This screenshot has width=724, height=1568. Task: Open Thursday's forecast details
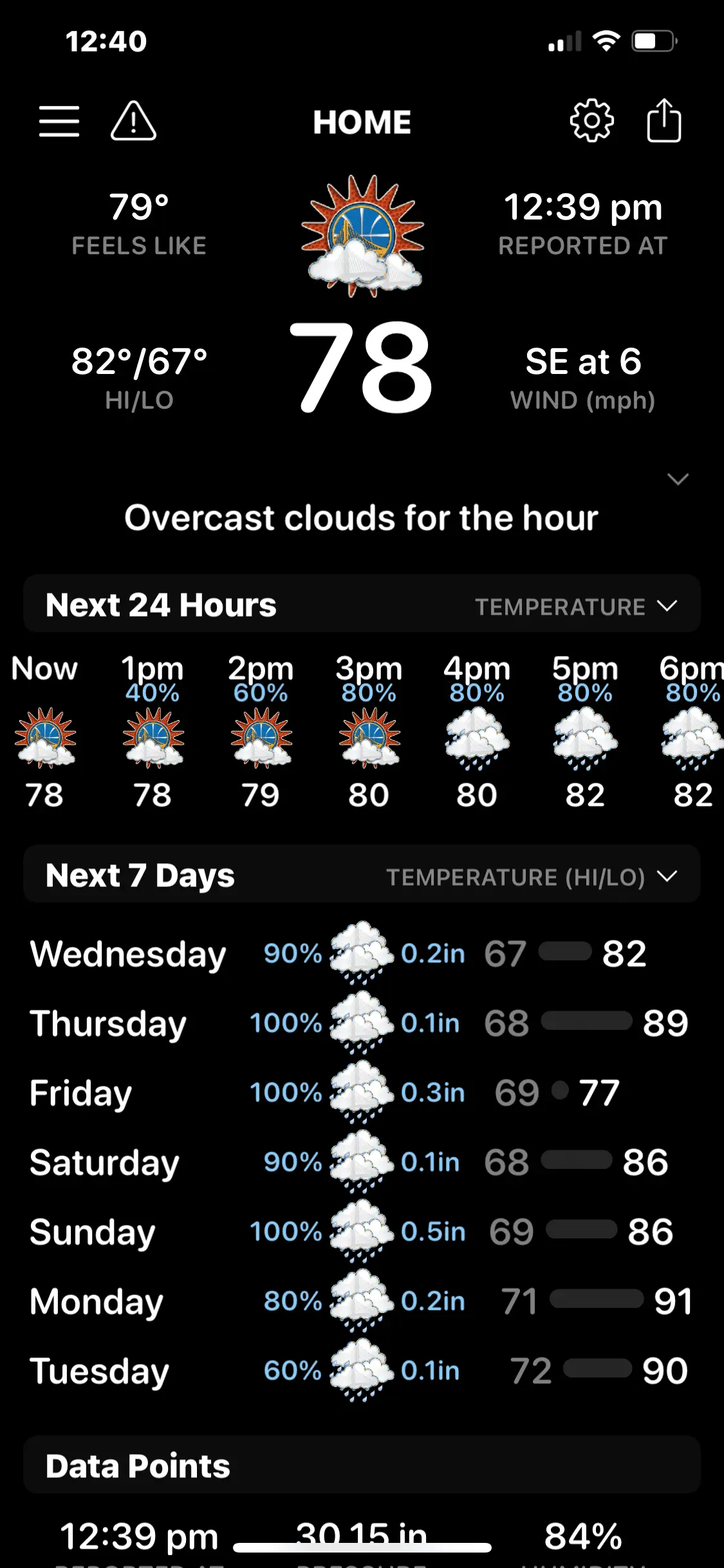[x=362, y=1023]
